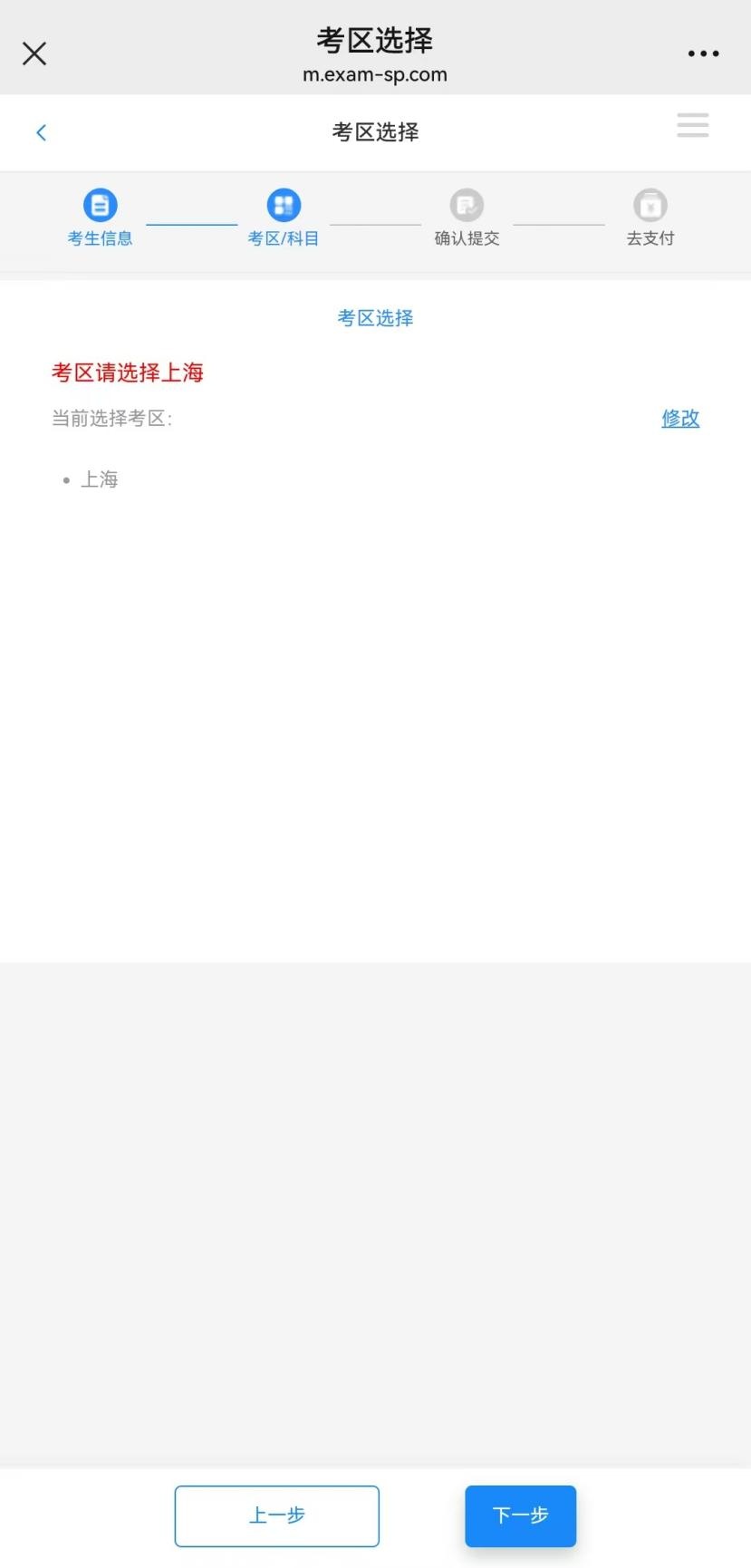This screenshot has width=751, height=1568.
Task: Return to the previous step 上一步
Action: coord(276,1515)
